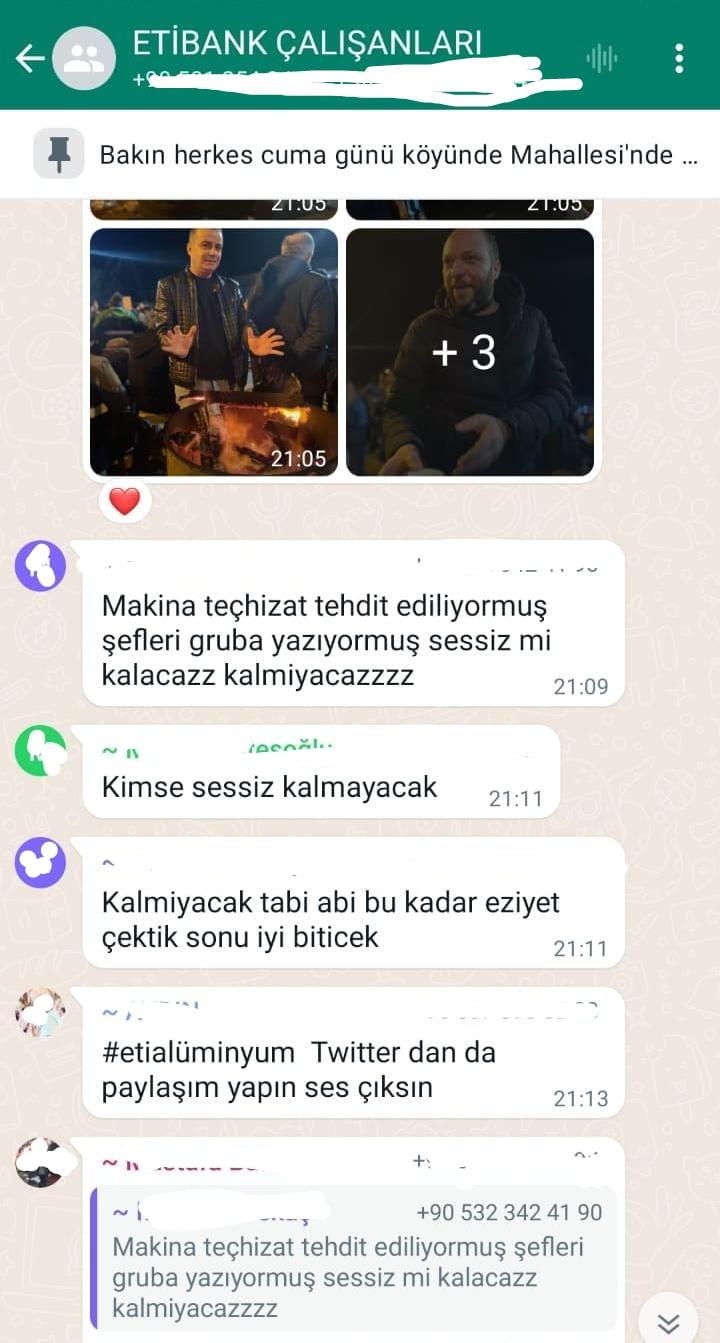The height and width of the screenshot is (1343, 720).
Task: View the heart reaction on the photos
Action: pyautogui.click(x=124, y=501)
